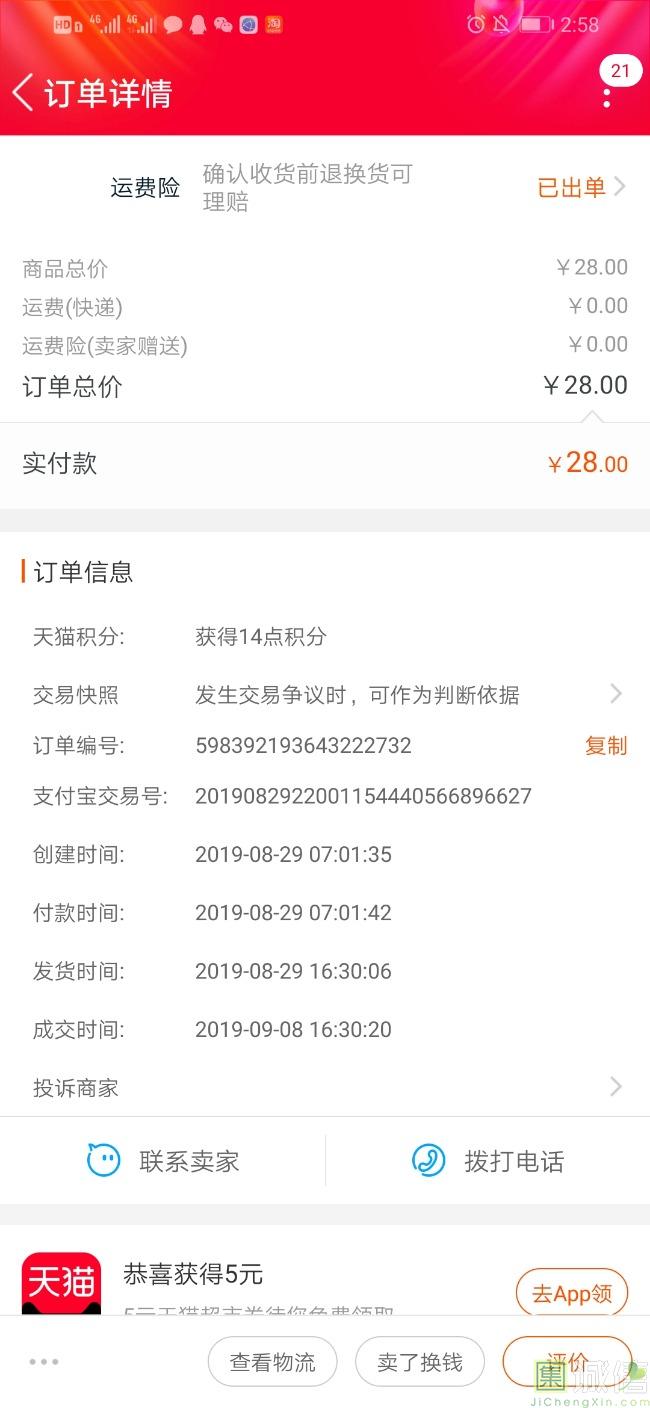The image size is (650, 1408).
Task: Open the bottom-left more options dots
Action: [x=44, y=1362]
